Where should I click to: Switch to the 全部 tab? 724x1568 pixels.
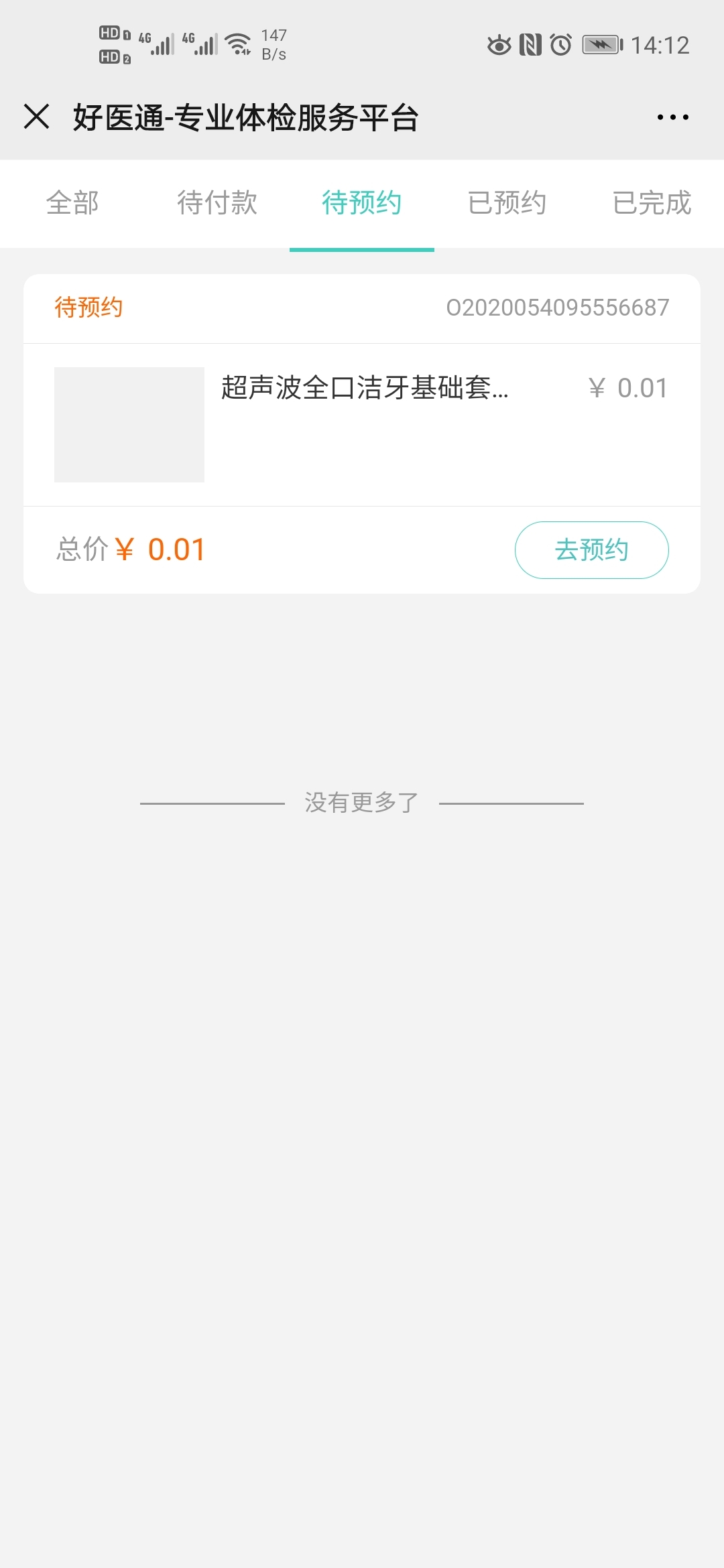[72, 203]
